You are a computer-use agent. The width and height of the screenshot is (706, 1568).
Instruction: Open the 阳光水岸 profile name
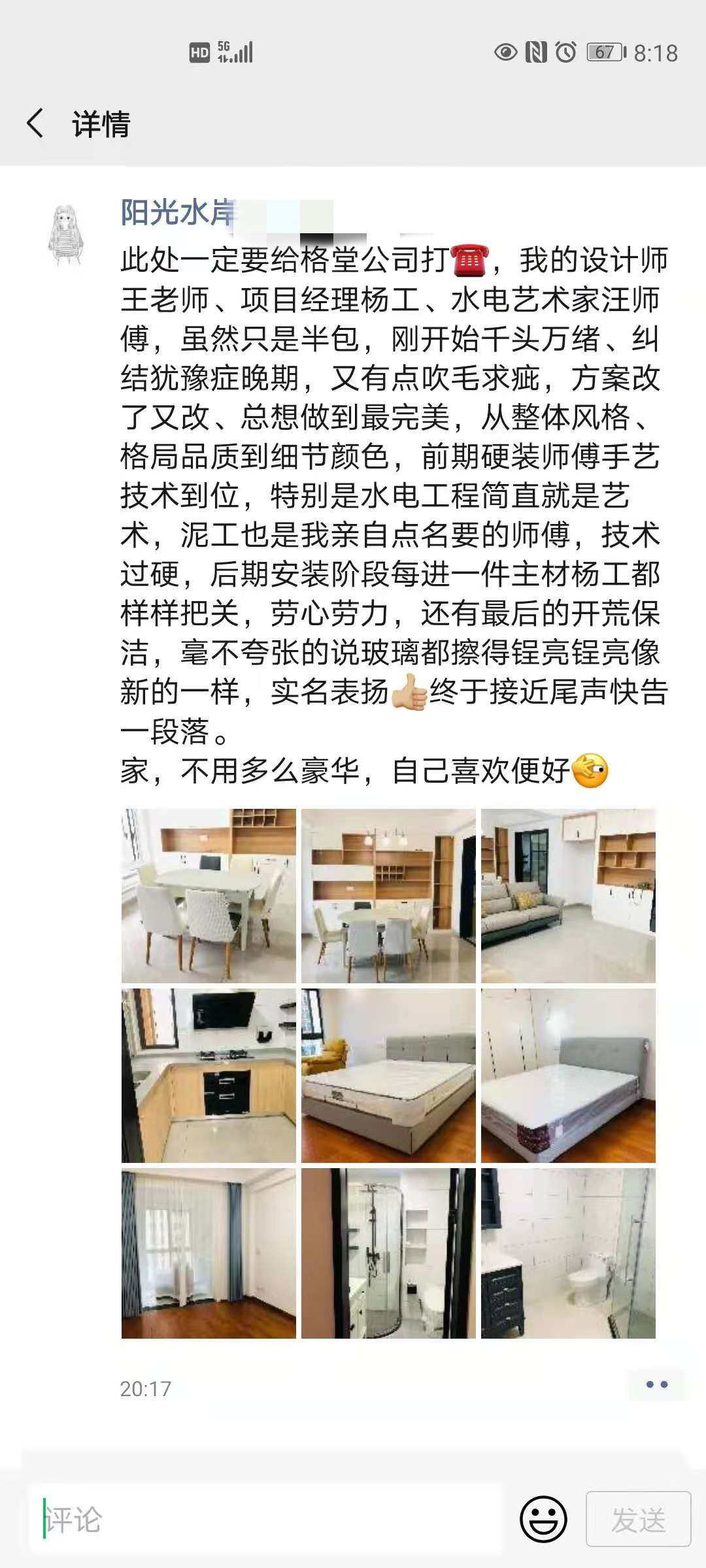point(178,212)
